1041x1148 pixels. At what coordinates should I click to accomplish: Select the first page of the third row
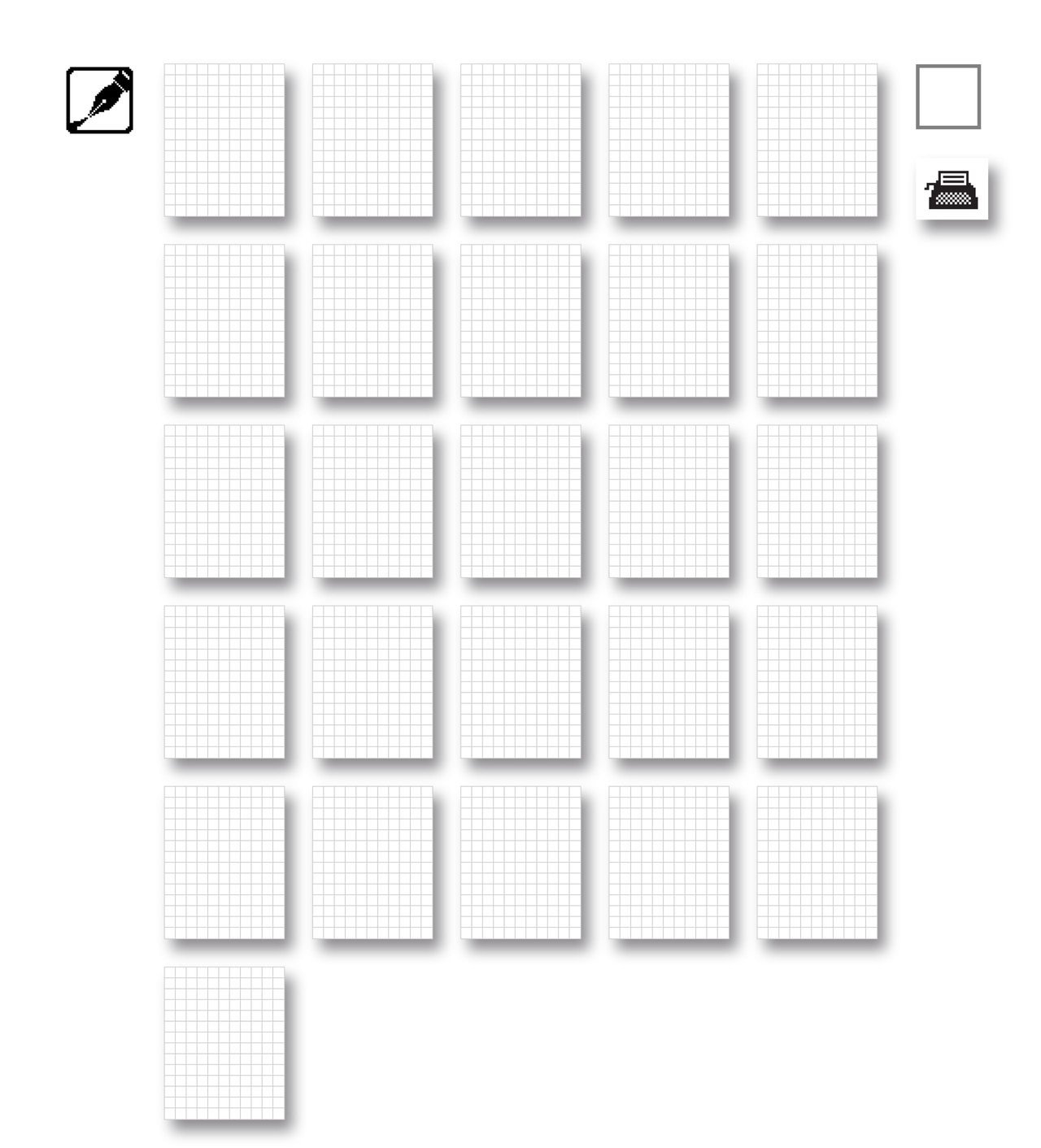(x=224, y=502)
